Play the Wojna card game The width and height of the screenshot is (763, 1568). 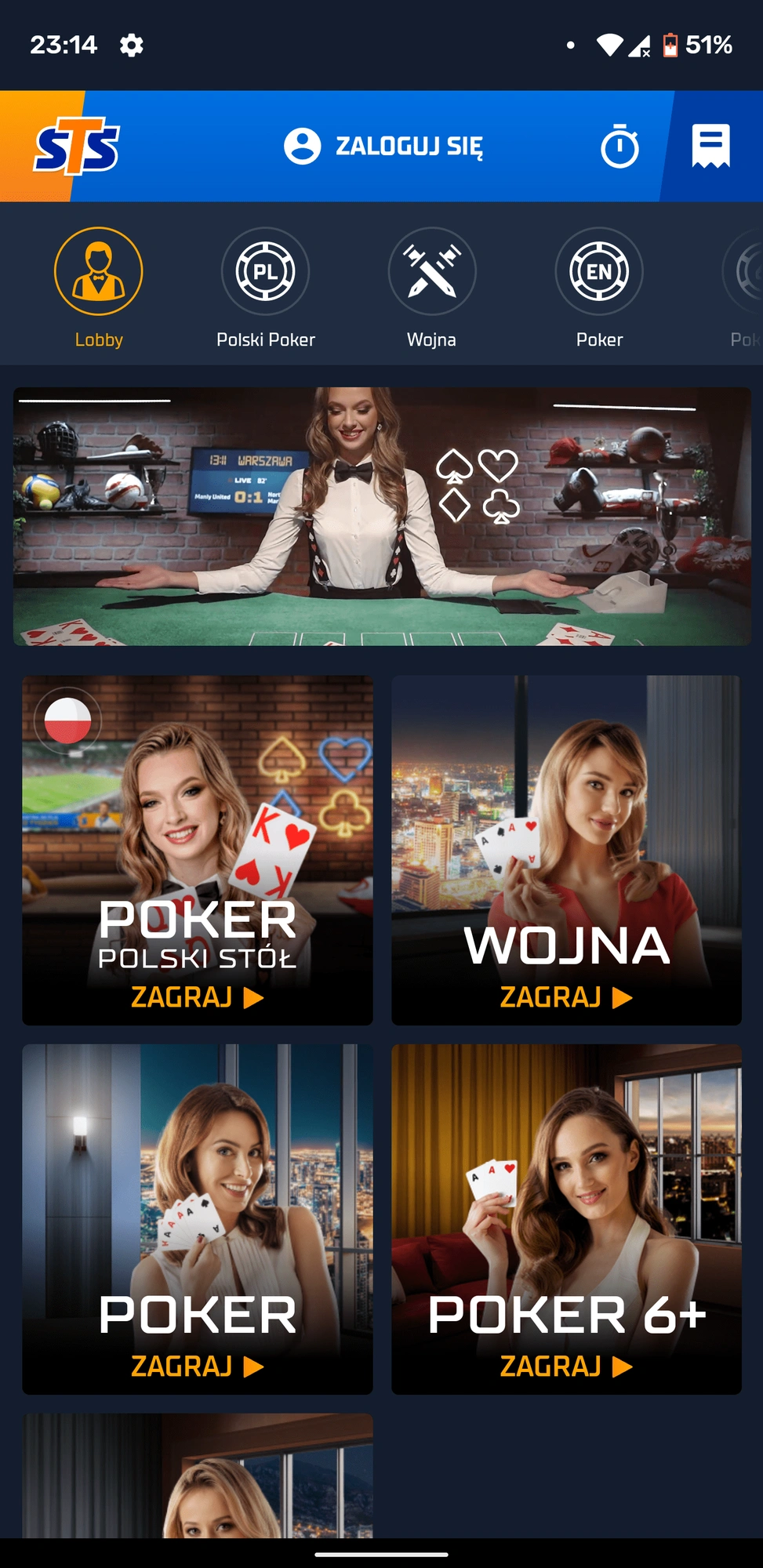click(566, 850)
